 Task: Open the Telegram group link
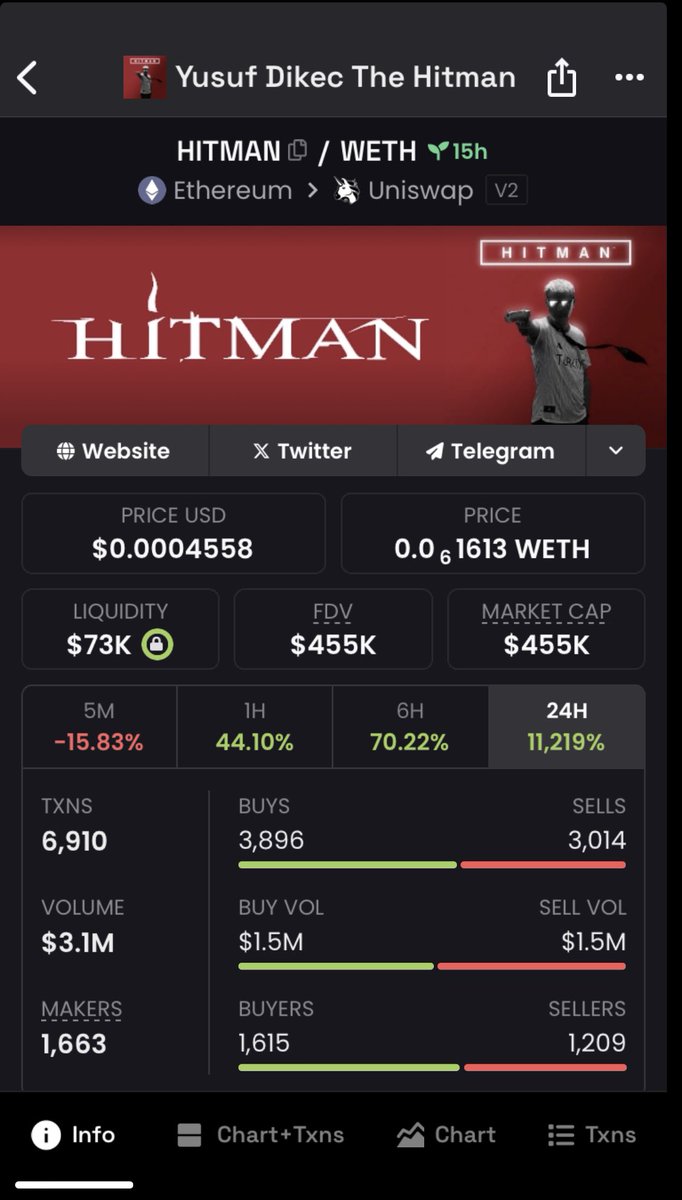point(490,451)
